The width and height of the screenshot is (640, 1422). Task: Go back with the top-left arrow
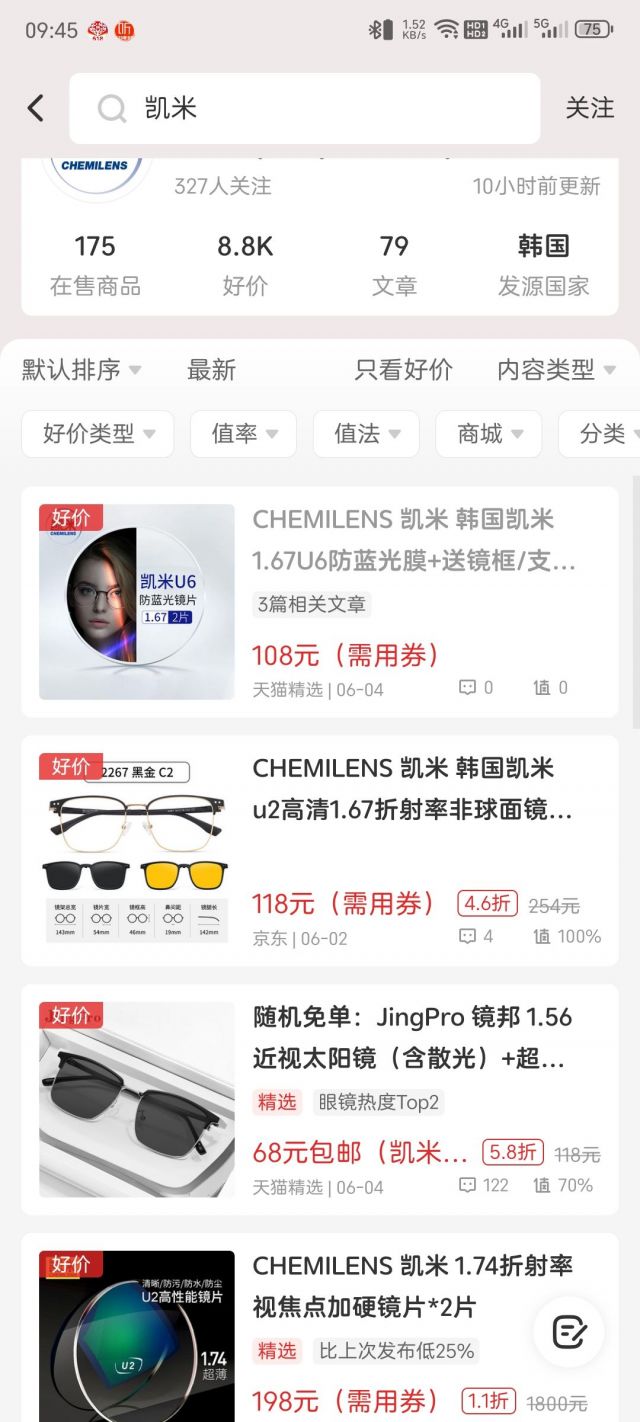coord(36,108)
